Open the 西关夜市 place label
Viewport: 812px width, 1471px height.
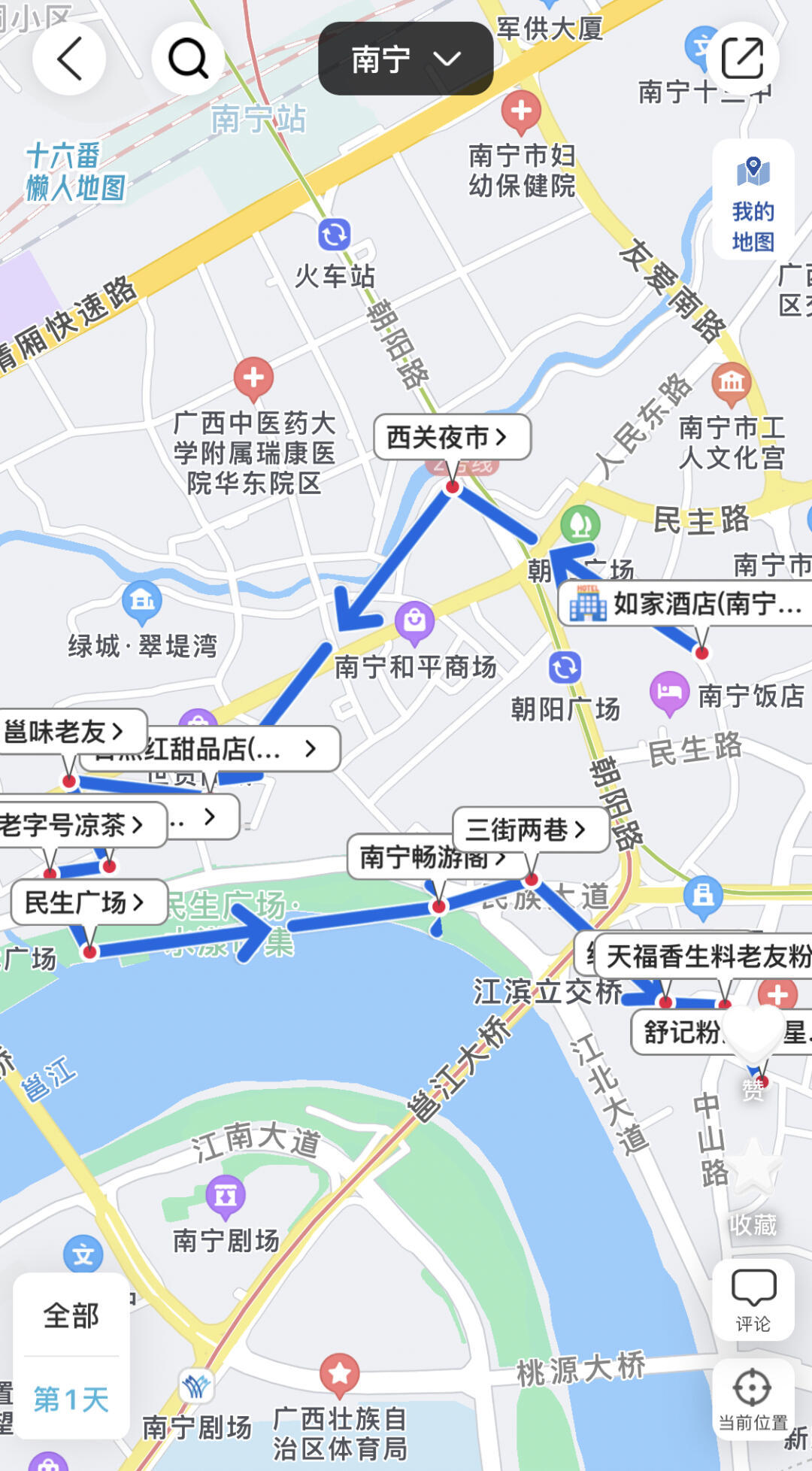click(x=453, y=437)
